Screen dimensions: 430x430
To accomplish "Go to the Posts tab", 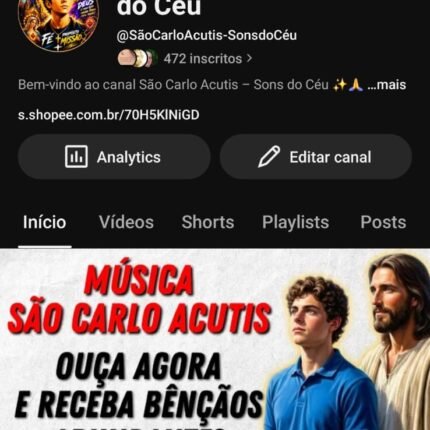I will pos(383,222).
